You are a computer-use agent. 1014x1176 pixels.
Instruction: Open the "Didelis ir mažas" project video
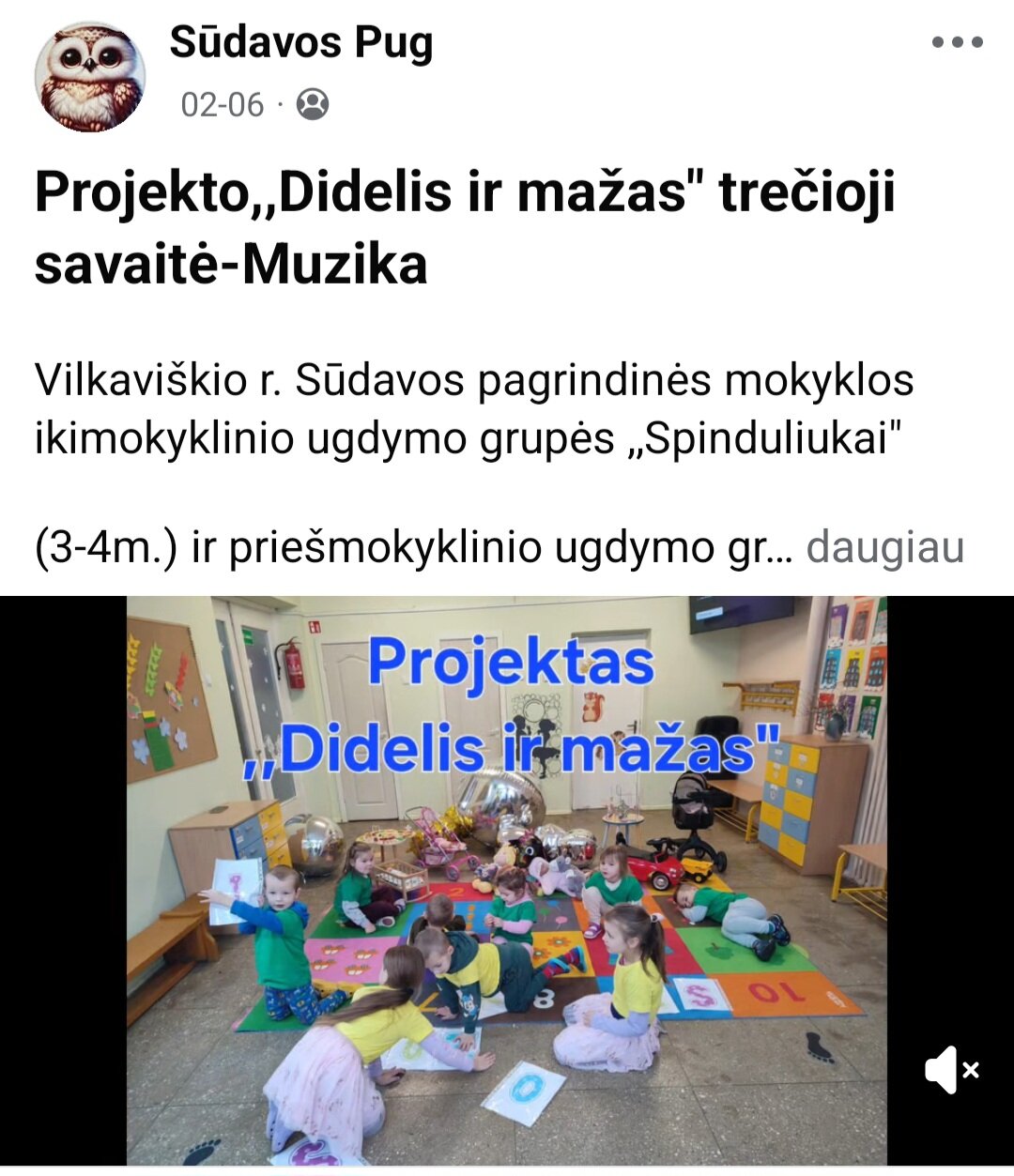point(507,880)
